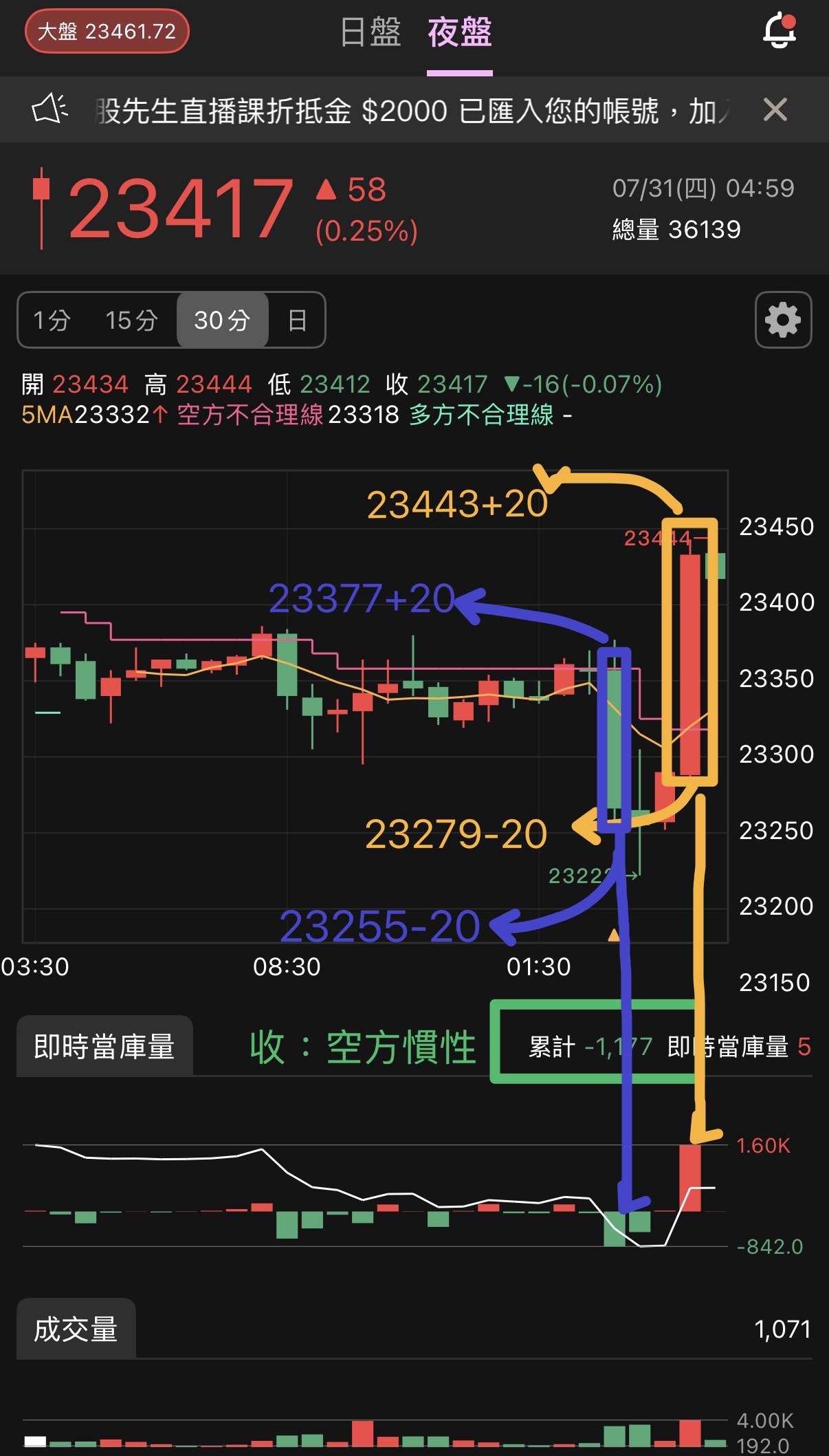Switch chart to 1分 interval

click(x=52, y=320)
